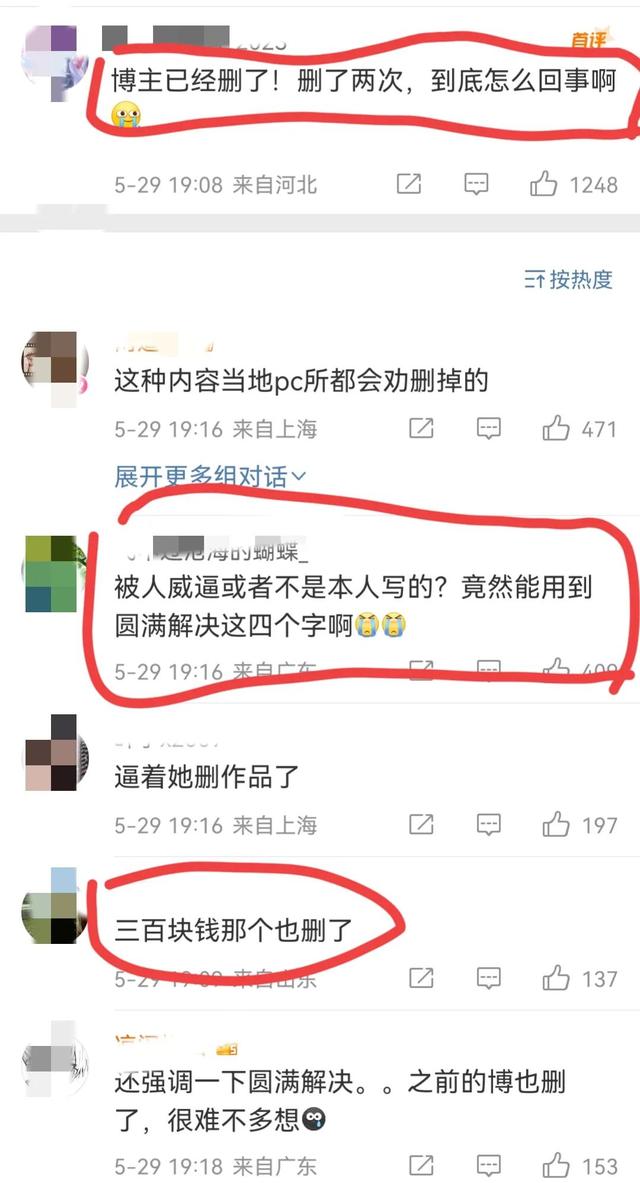The width and height of the screenshot is (640, 1183).
Task: Reply to the comment with 471 likes
Action: tap(488, 429)
